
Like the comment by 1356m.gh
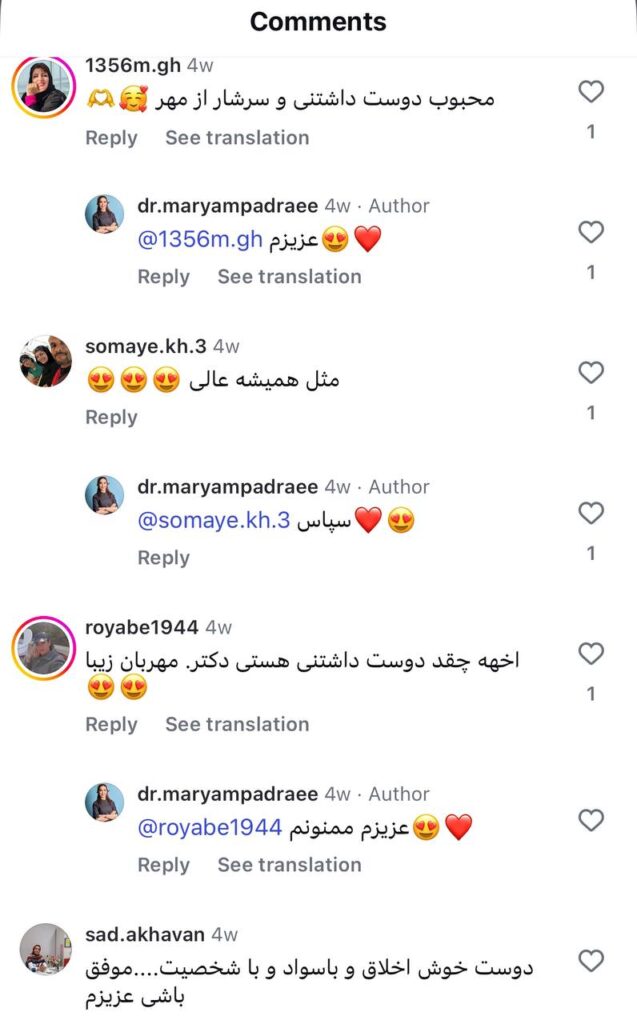591,91
